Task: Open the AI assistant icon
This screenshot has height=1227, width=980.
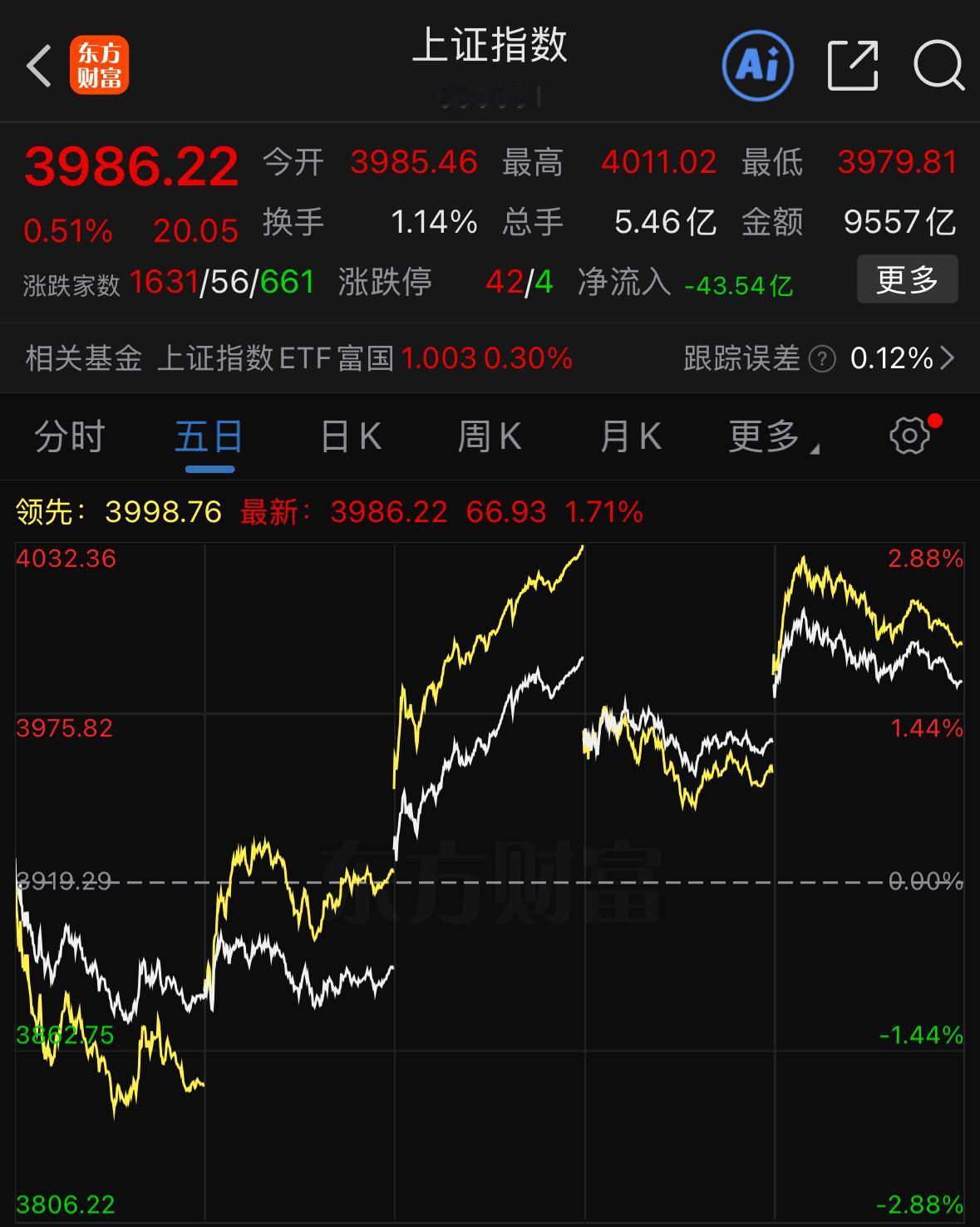Action: pyautogui.click(x=757, y=66)
